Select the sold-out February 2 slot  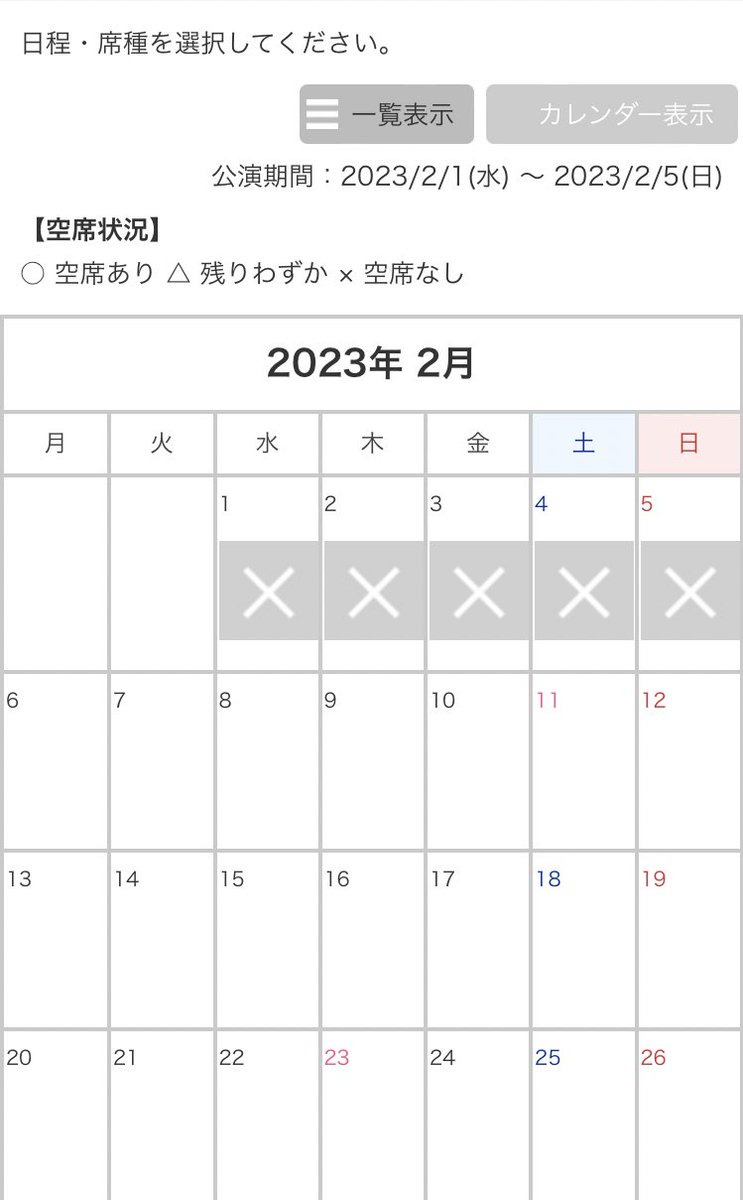click(x=374, y=591)
